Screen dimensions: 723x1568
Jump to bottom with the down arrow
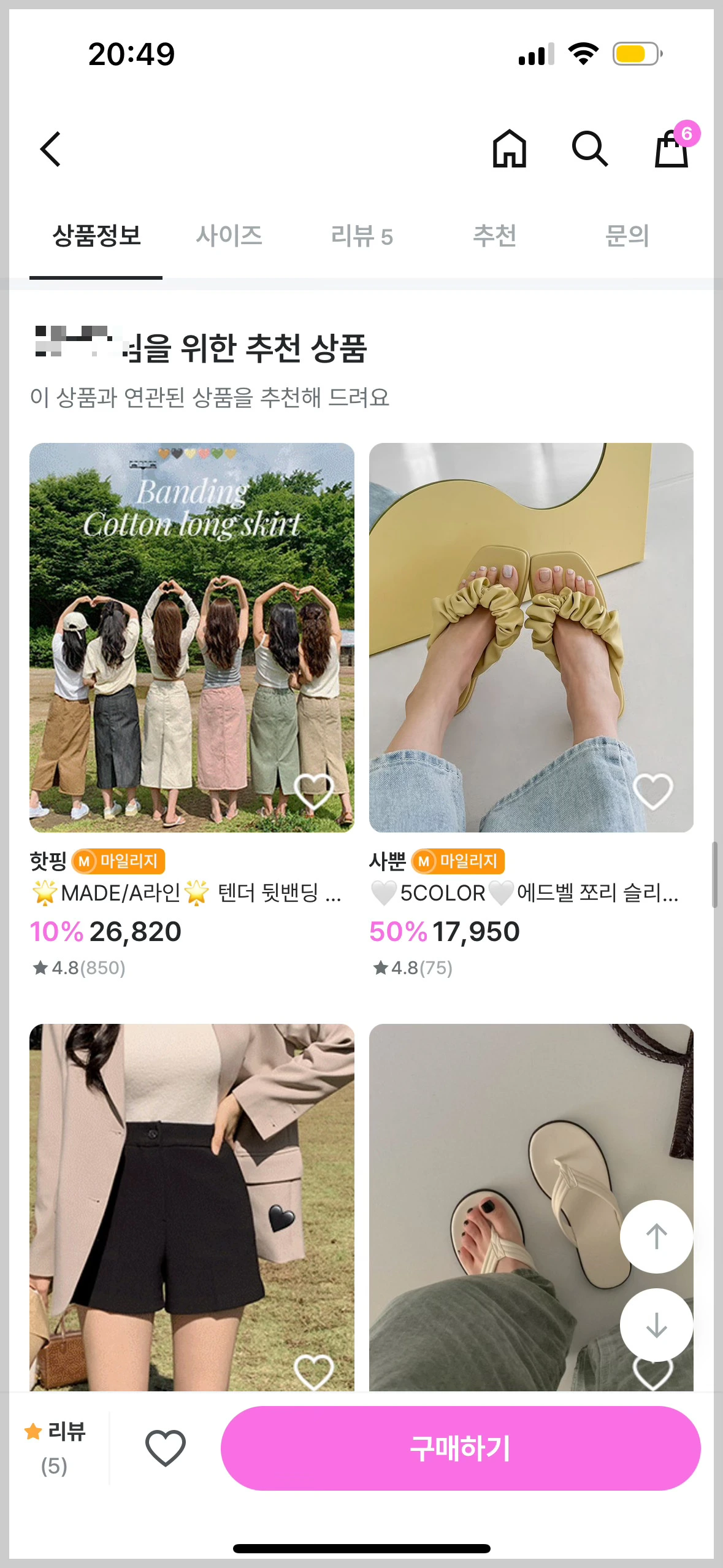click(656, 1325)
